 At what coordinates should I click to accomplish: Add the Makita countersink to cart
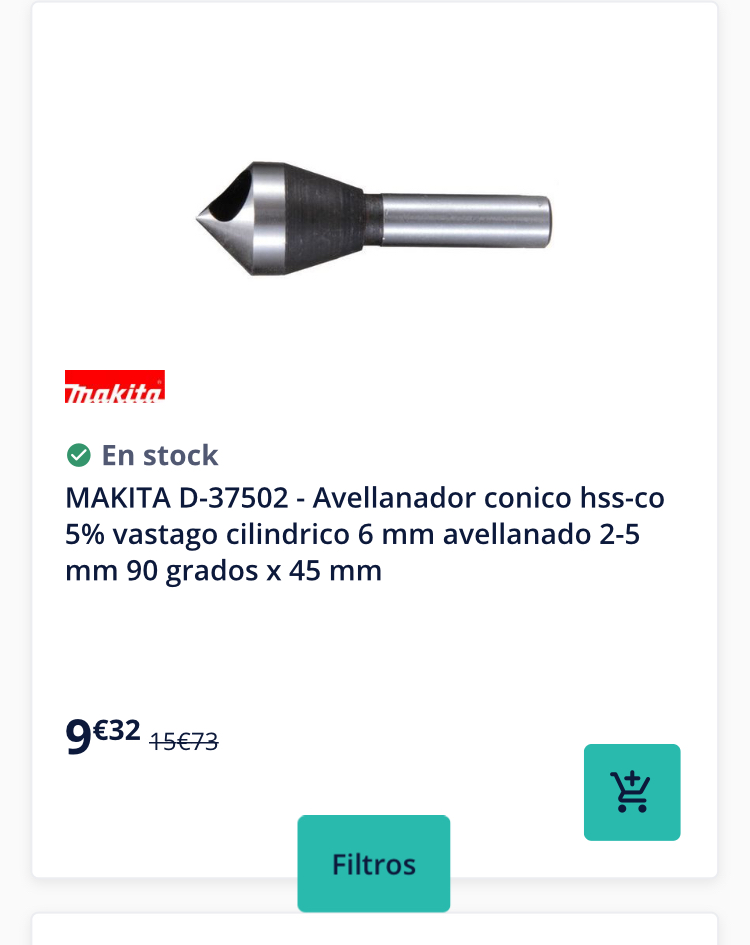click(632, 792)
